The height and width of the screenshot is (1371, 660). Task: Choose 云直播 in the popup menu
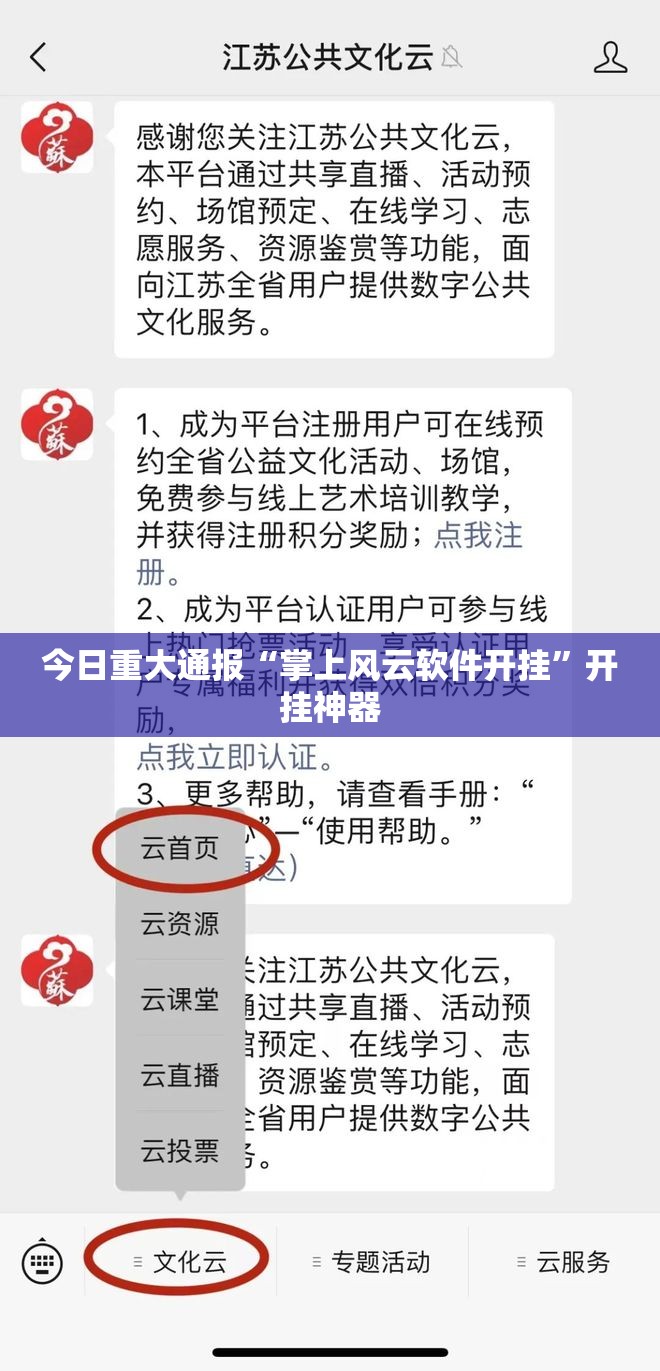tap(180, 1074)
